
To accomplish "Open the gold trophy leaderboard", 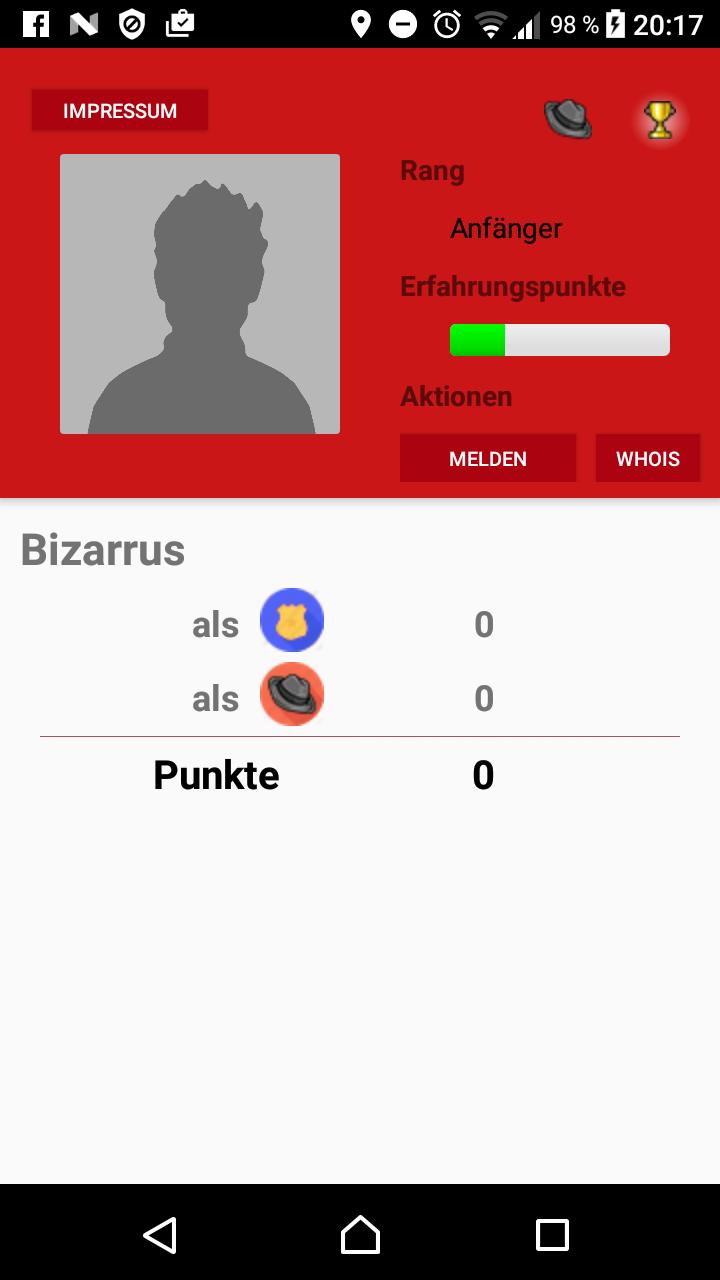I will (x=660, y=120).
